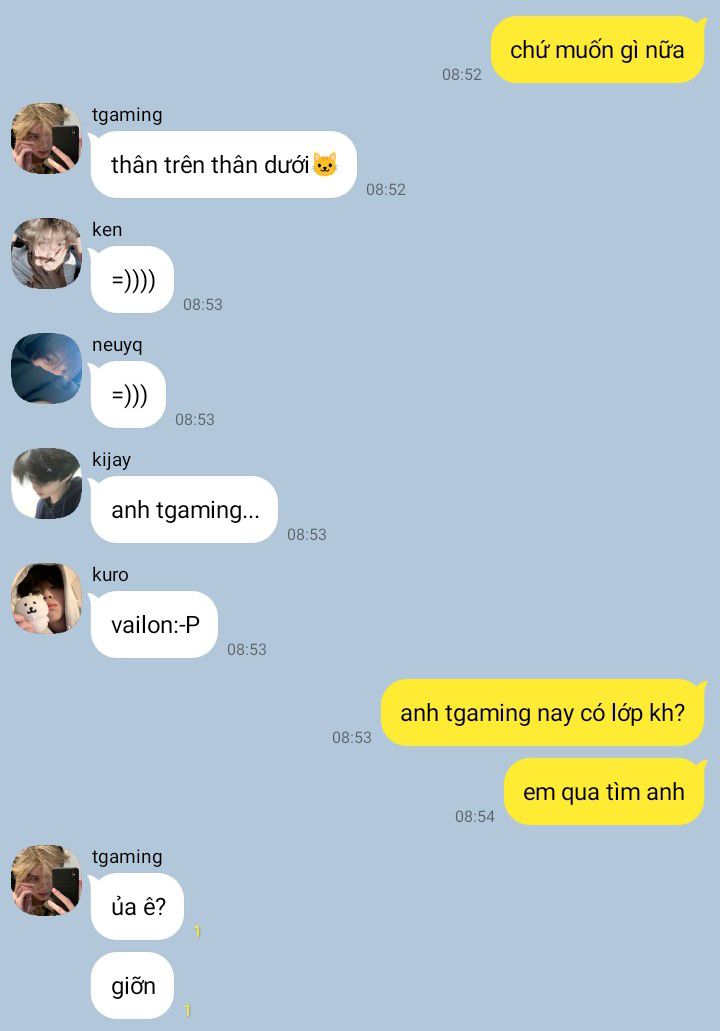The height and width of the screenshot is (1031, 720).
Task: Open kuro's avatar with the plush toy
Action: tap(46, 598)
